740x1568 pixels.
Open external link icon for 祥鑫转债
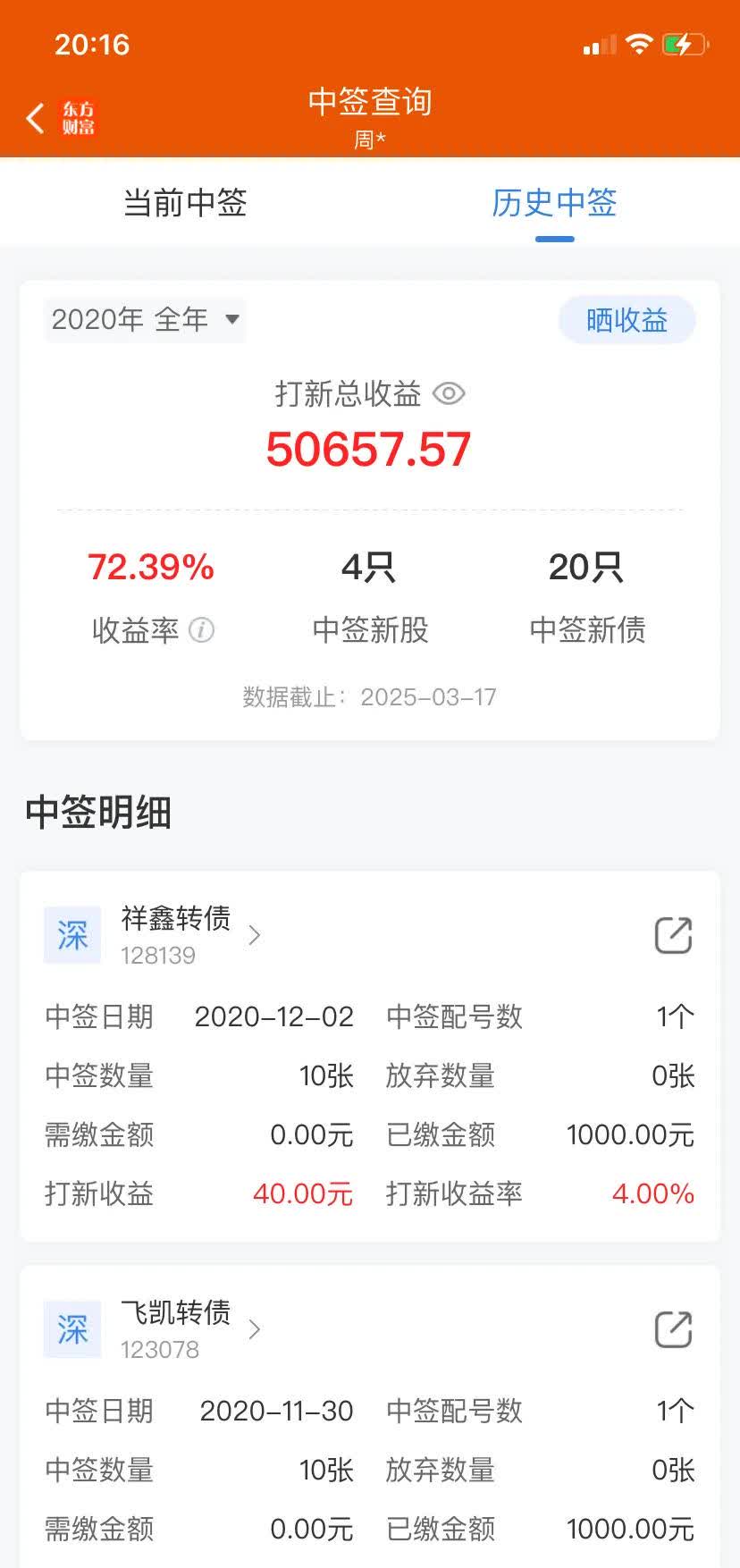pos(673,935)
